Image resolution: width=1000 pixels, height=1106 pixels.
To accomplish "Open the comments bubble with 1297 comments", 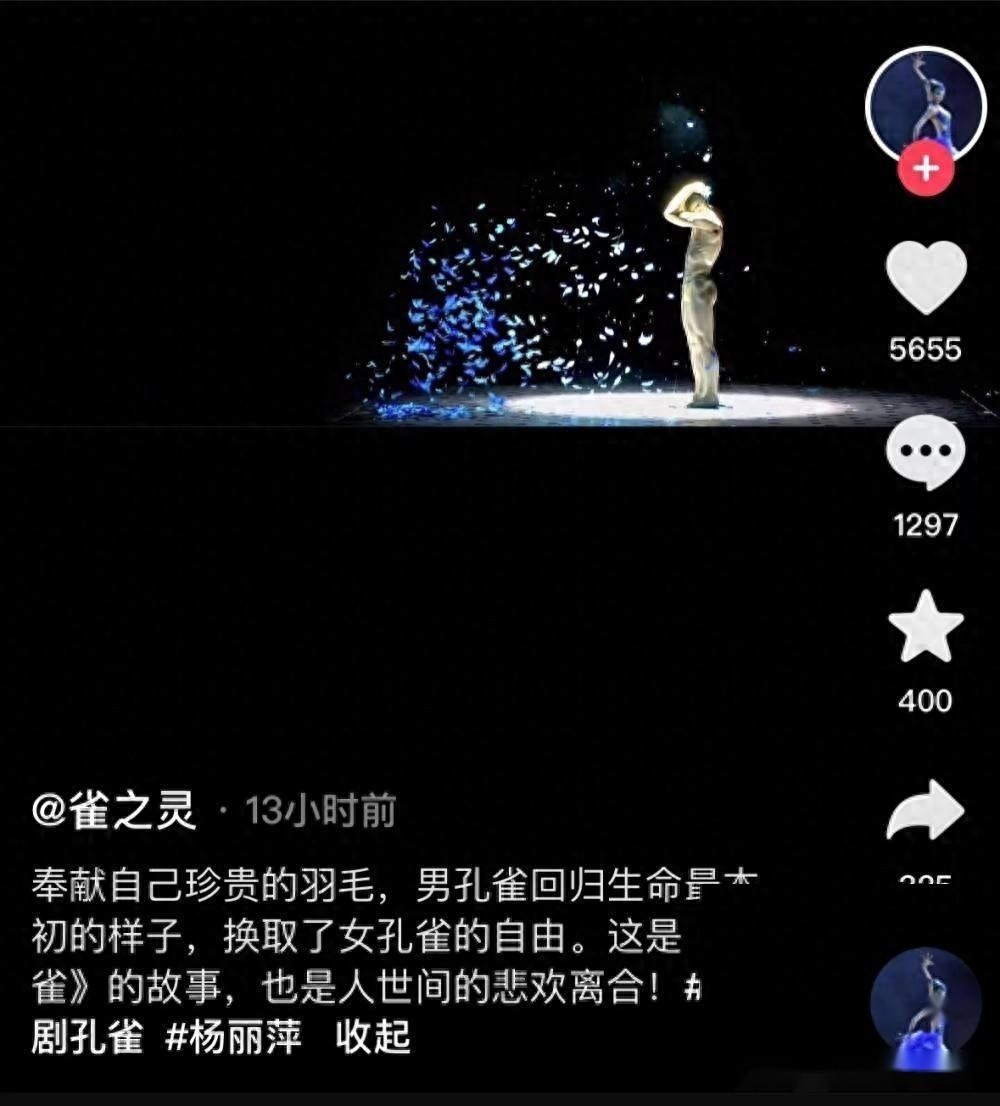I will pyautogui.click(x=925, y=452).
